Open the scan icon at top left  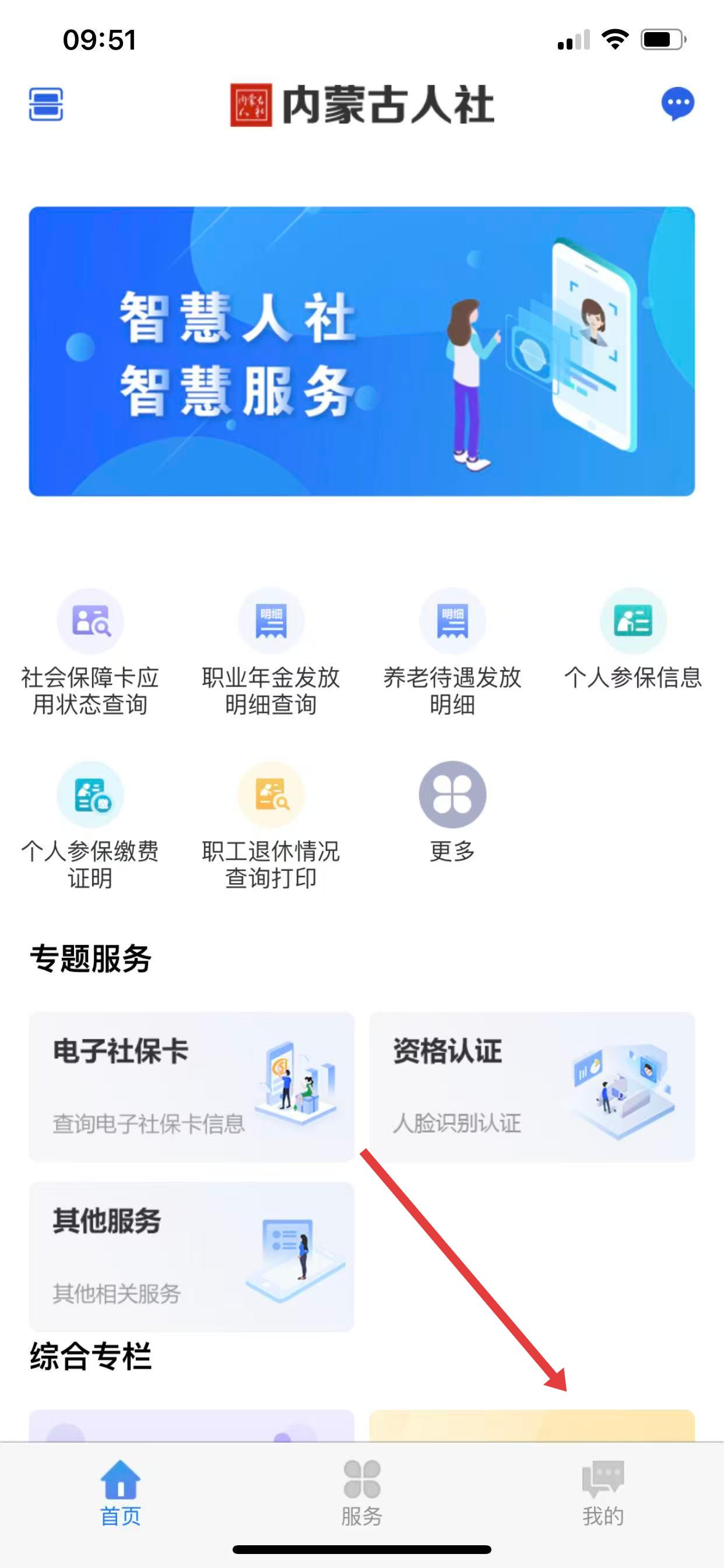click(x=46, y=104)
